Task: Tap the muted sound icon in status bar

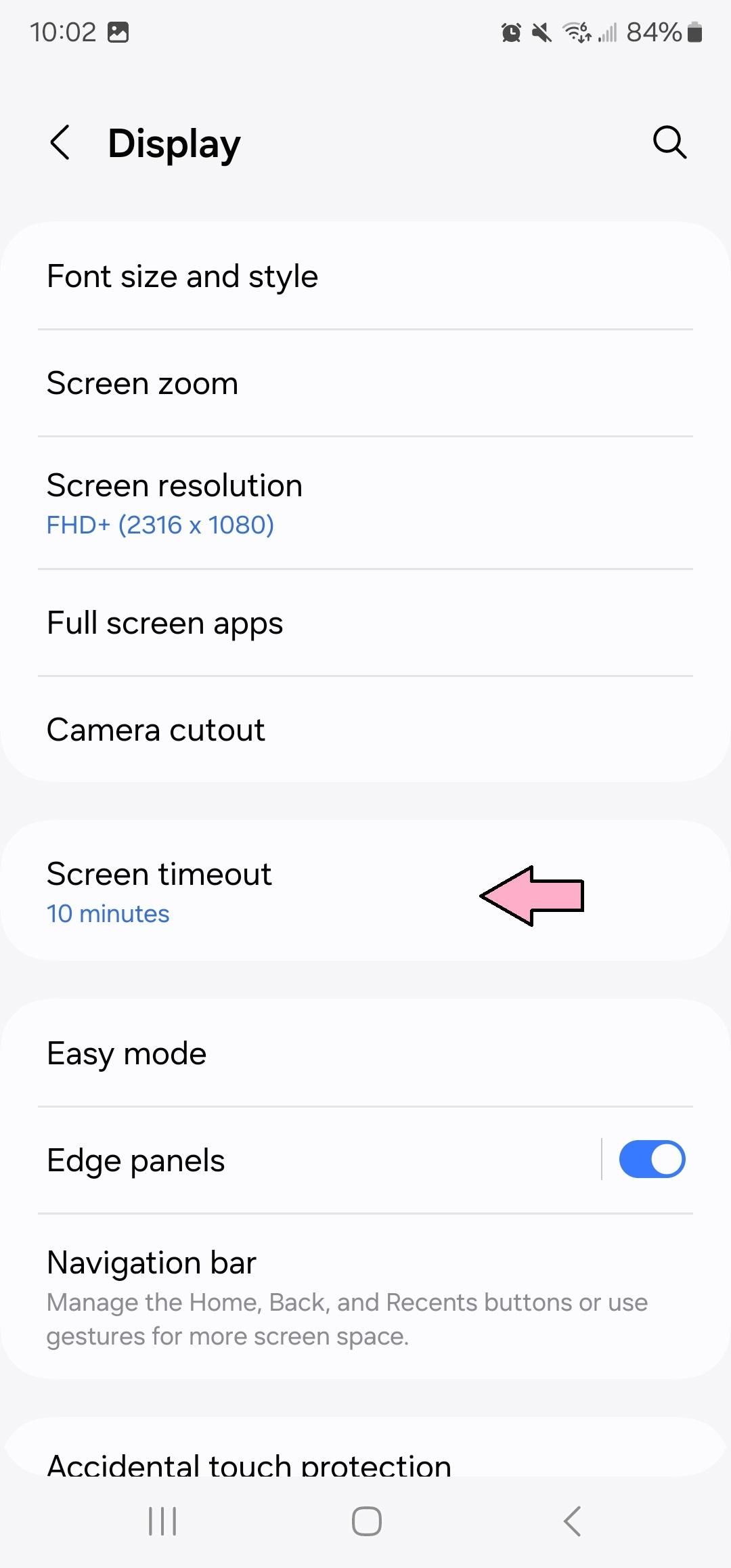Action: click(541, 31)
